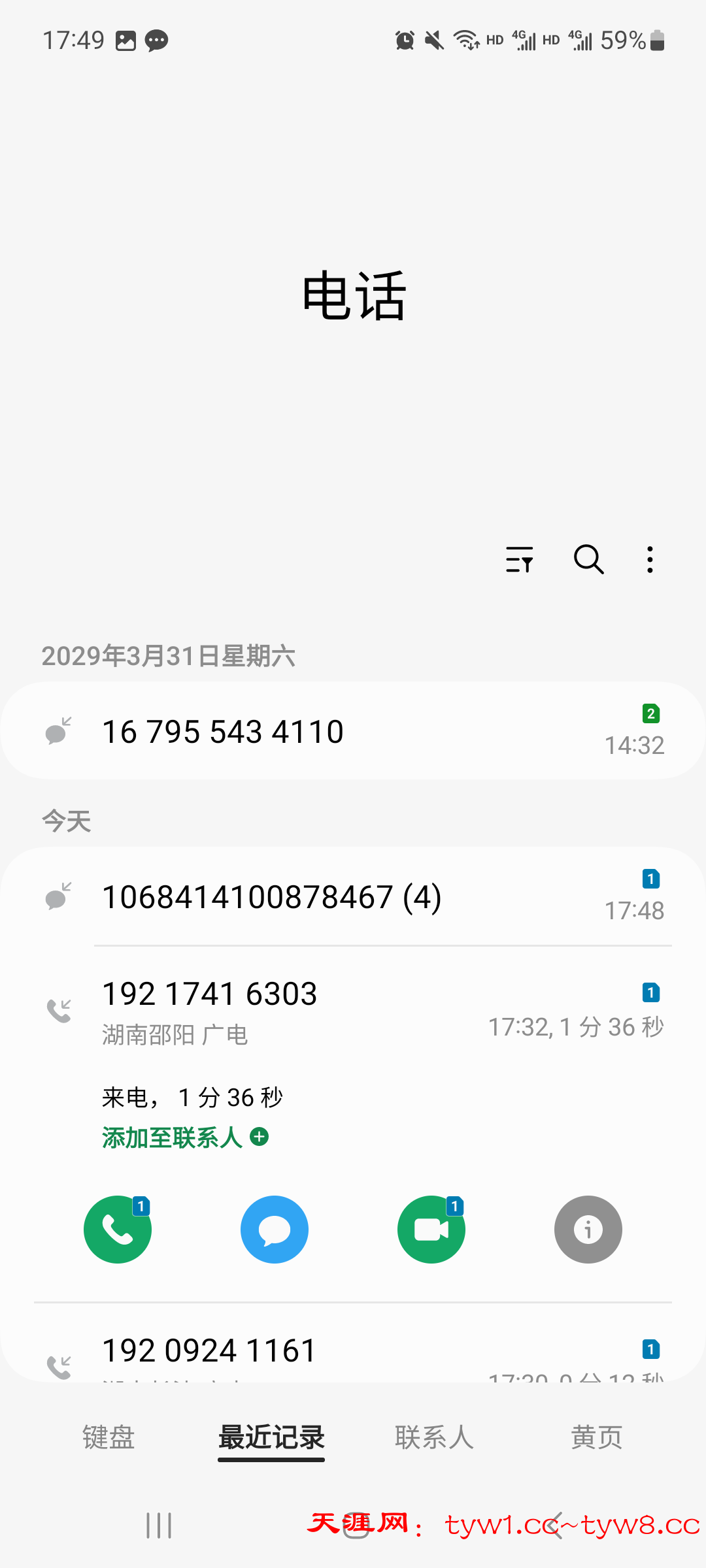
Task: Open the 1068414100878467 message entry
Action: tap(353, 896)
